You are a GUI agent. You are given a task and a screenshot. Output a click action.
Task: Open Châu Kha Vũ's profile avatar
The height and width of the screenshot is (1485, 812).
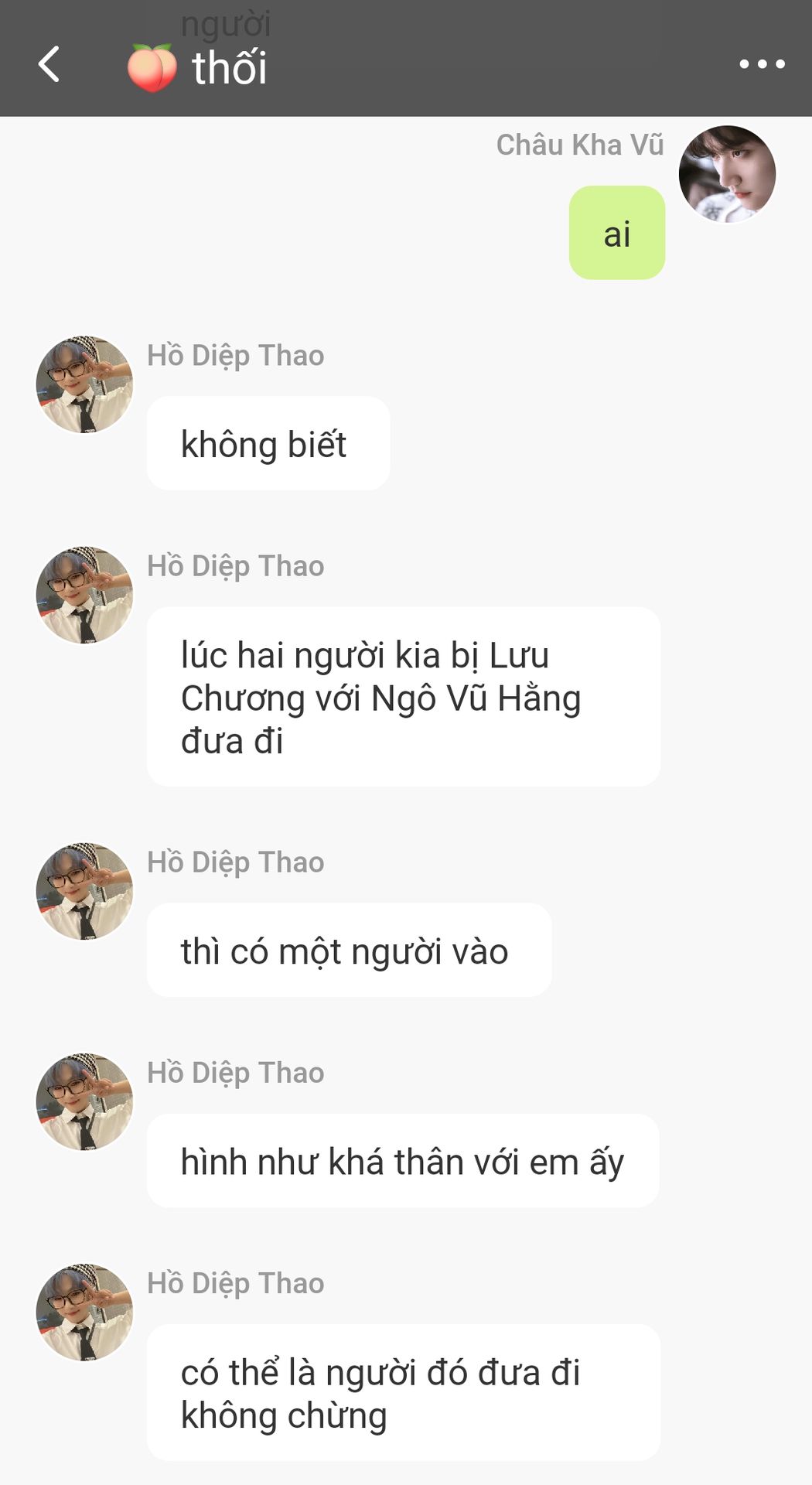pyautogui.click(x=727, y=174)
